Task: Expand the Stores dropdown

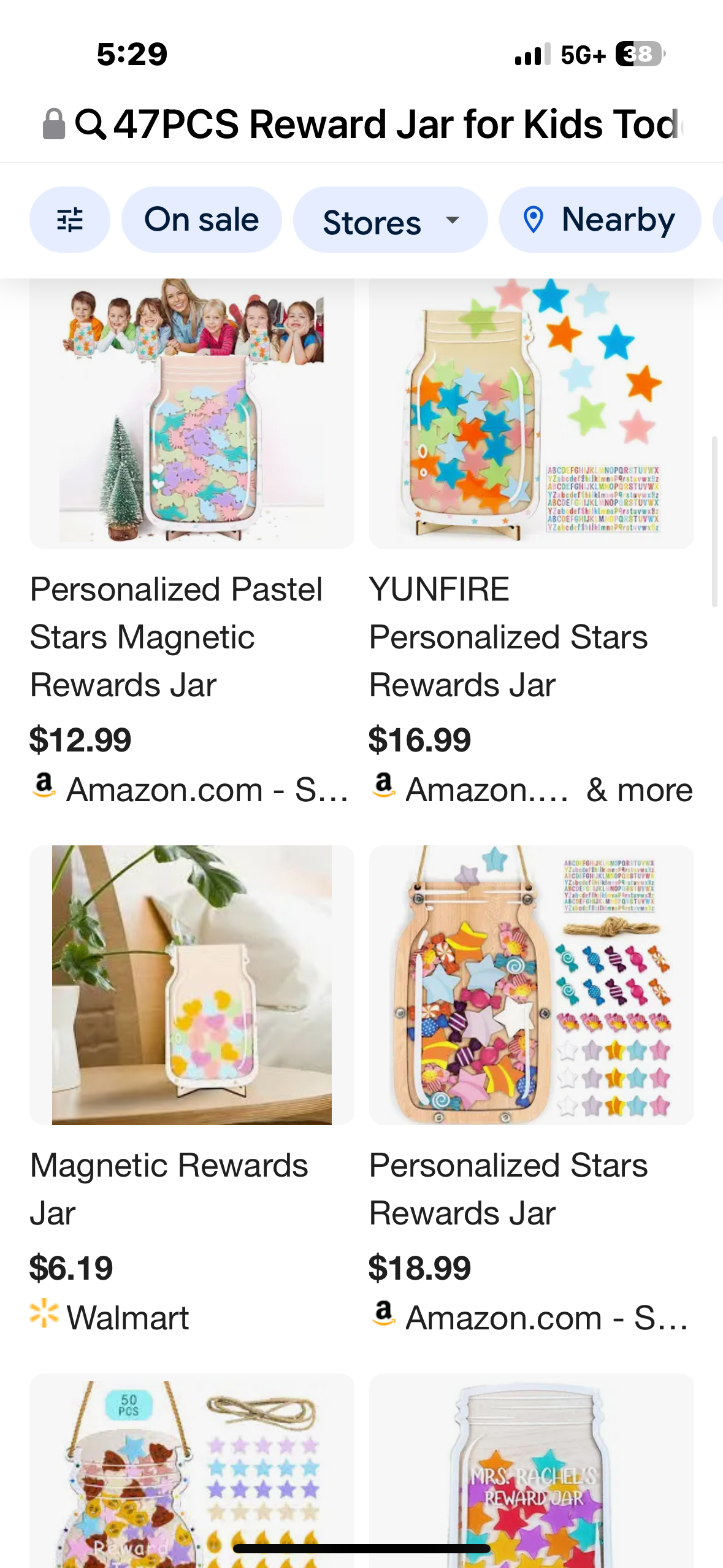Action: pos(390,220)
